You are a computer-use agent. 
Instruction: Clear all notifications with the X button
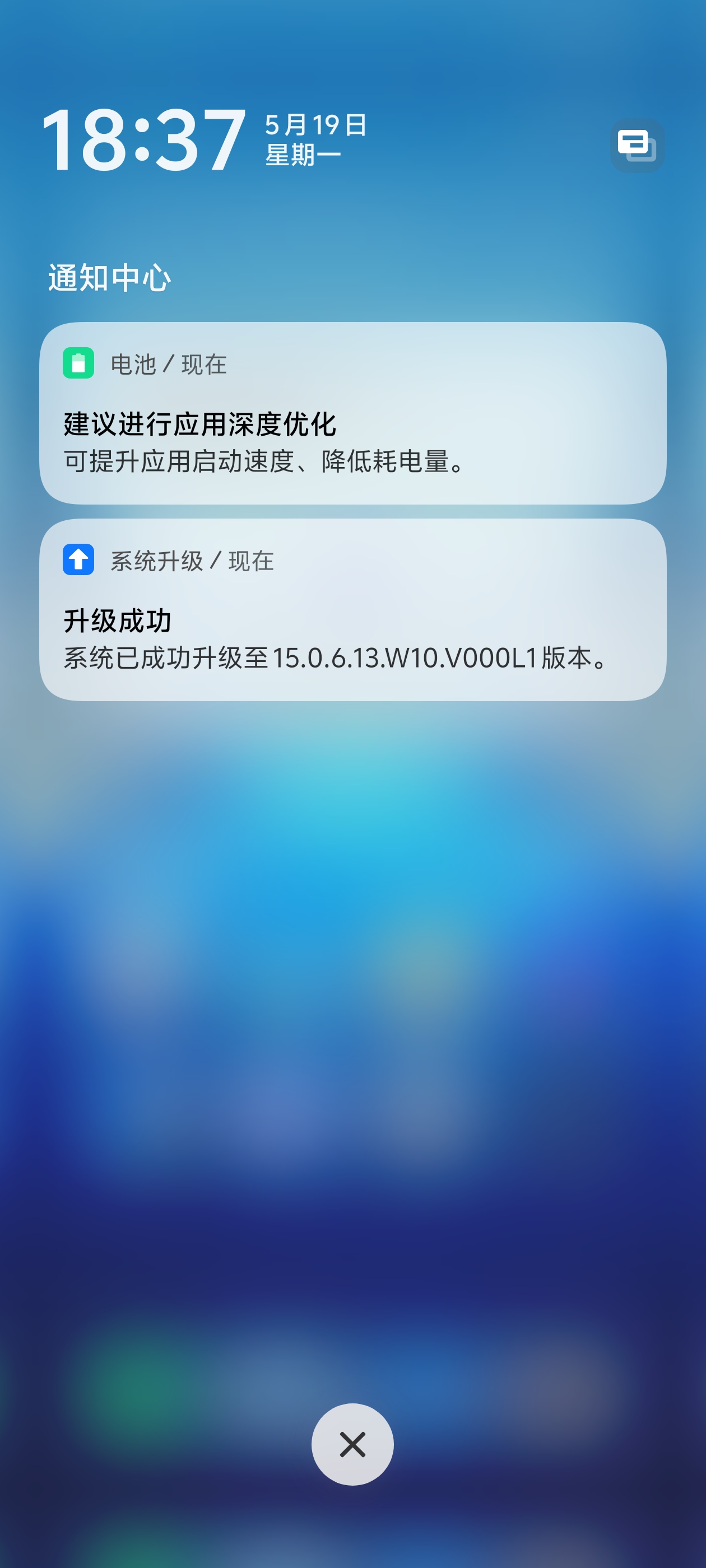[x=352, y=1444]
